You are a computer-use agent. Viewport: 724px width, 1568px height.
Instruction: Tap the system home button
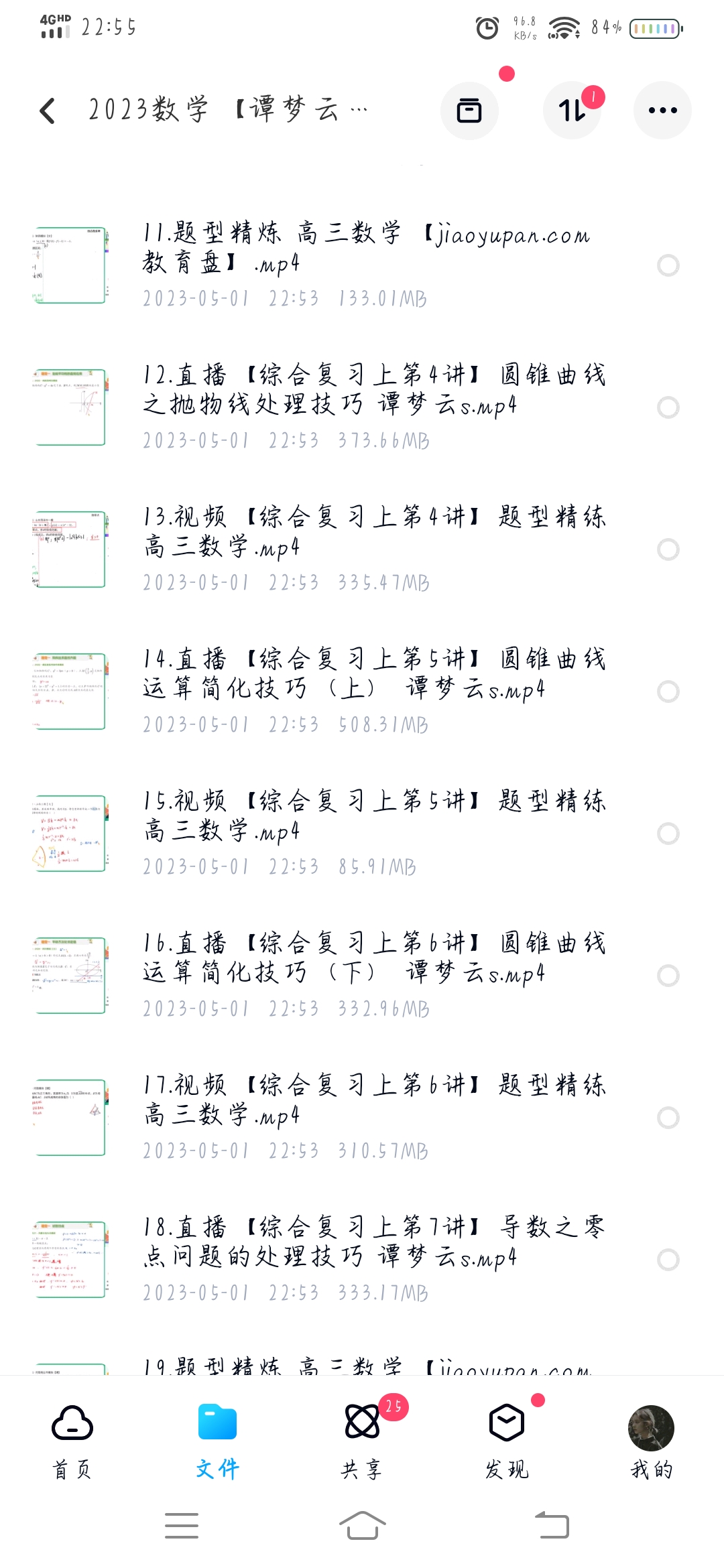[362, 1526]
